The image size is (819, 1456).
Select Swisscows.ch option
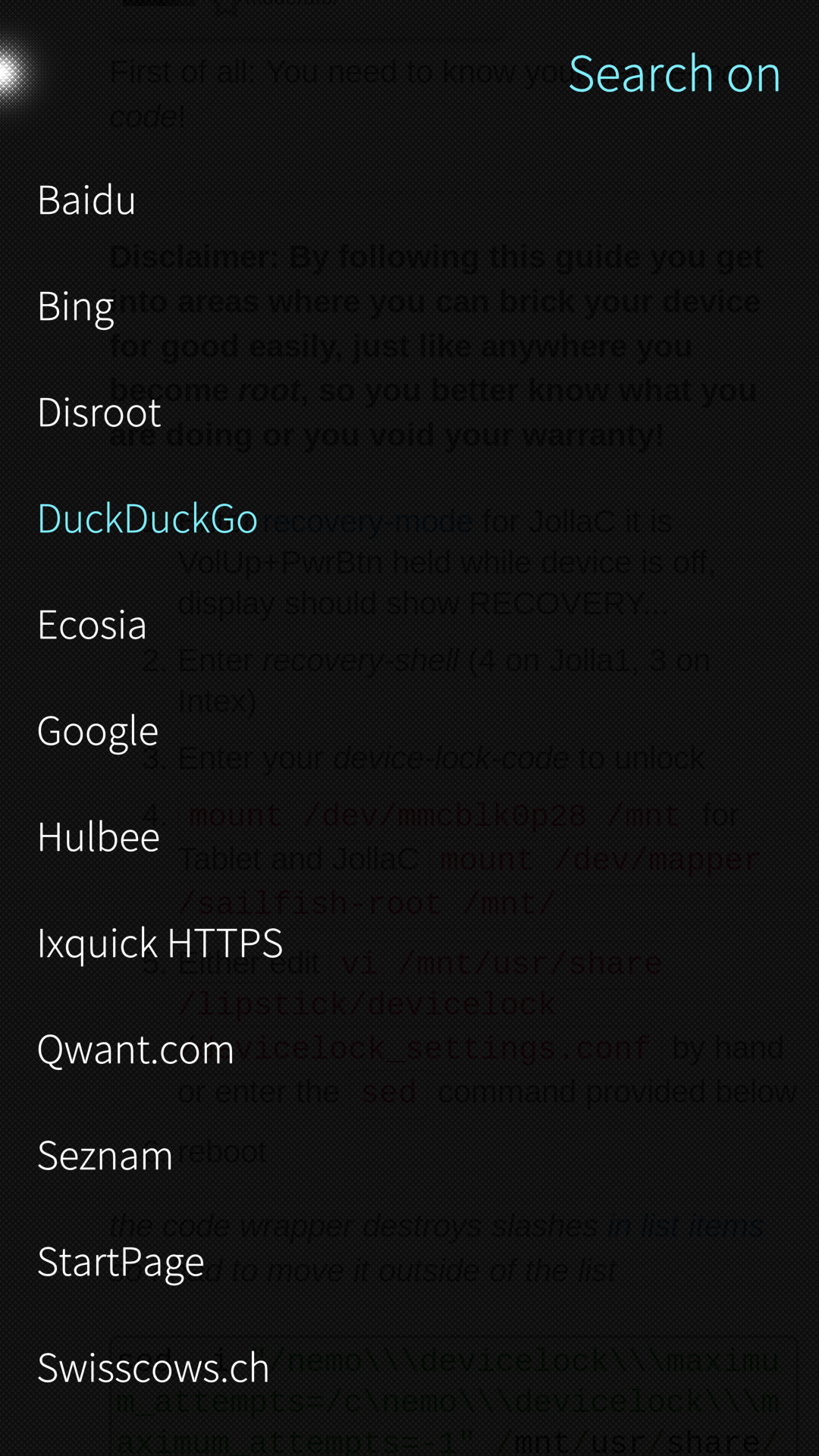click(153, 1368)
